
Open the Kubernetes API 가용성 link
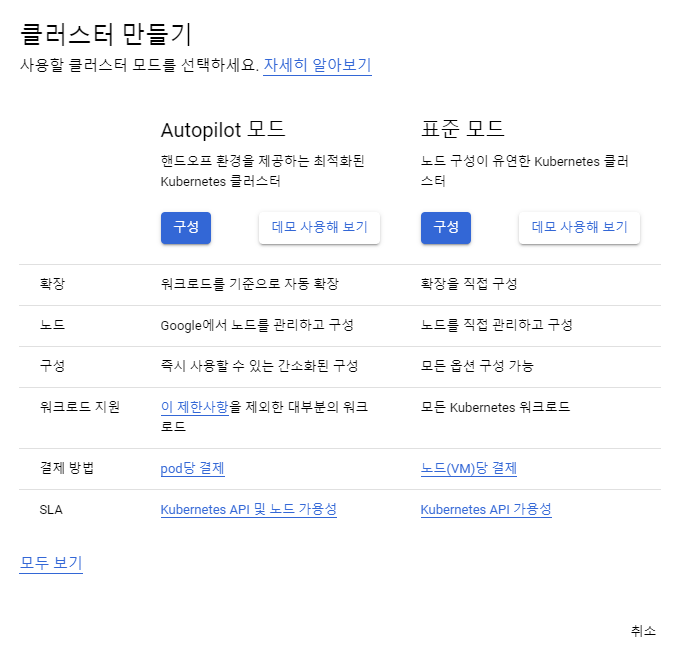(x=485, y=510)
